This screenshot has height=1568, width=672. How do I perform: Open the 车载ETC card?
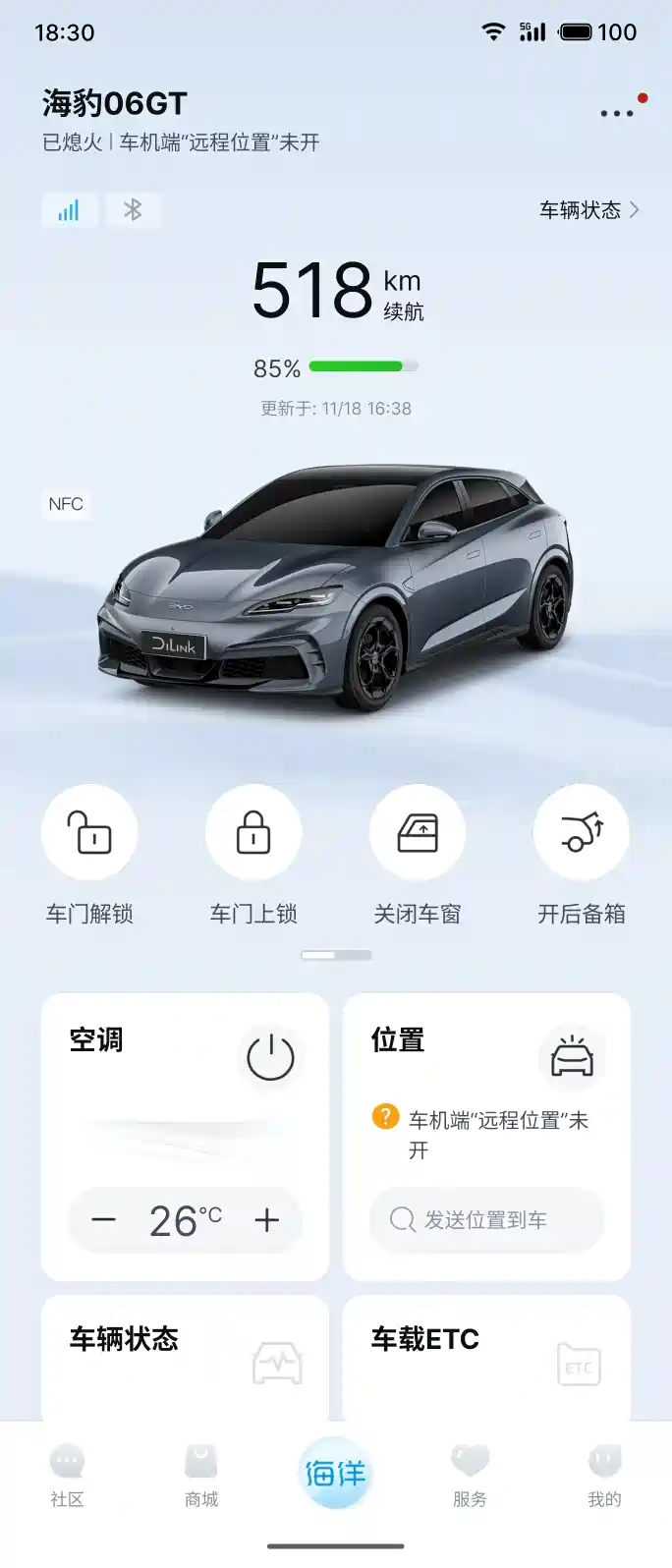(x=486, y=1356)
